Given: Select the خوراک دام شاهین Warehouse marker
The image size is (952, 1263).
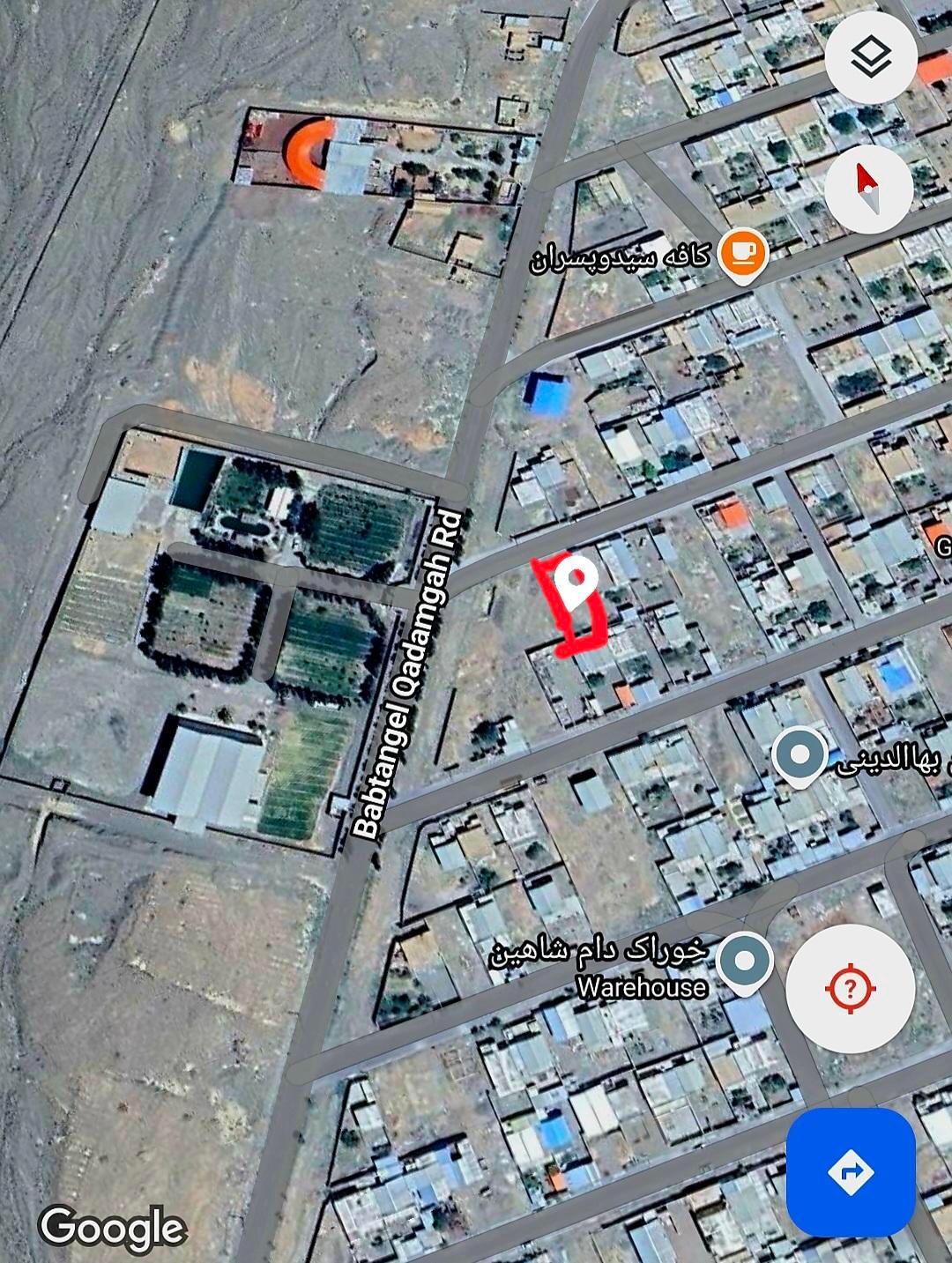Looking at the screenshot, I should (745, 962).
